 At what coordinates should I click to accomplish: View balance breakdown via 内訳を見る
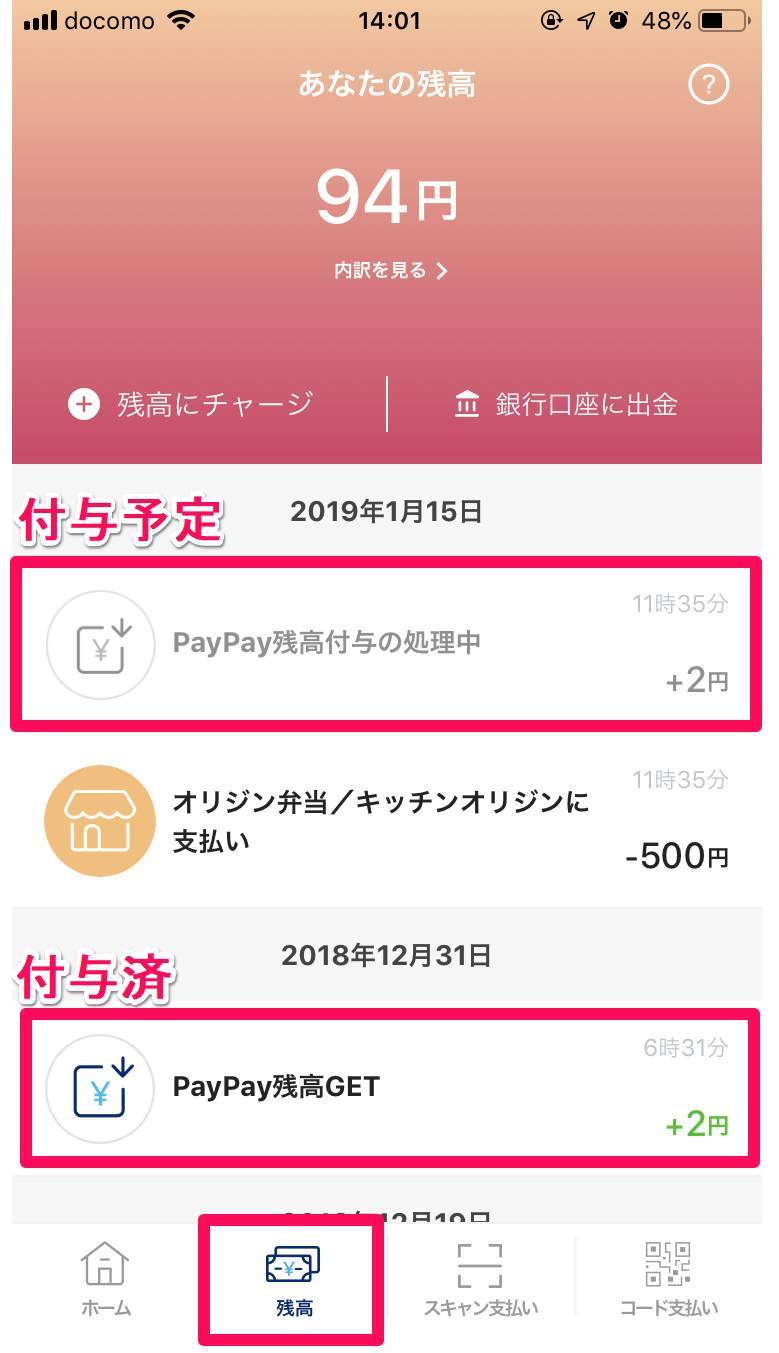pyautogui.click(x=389, y=270)
